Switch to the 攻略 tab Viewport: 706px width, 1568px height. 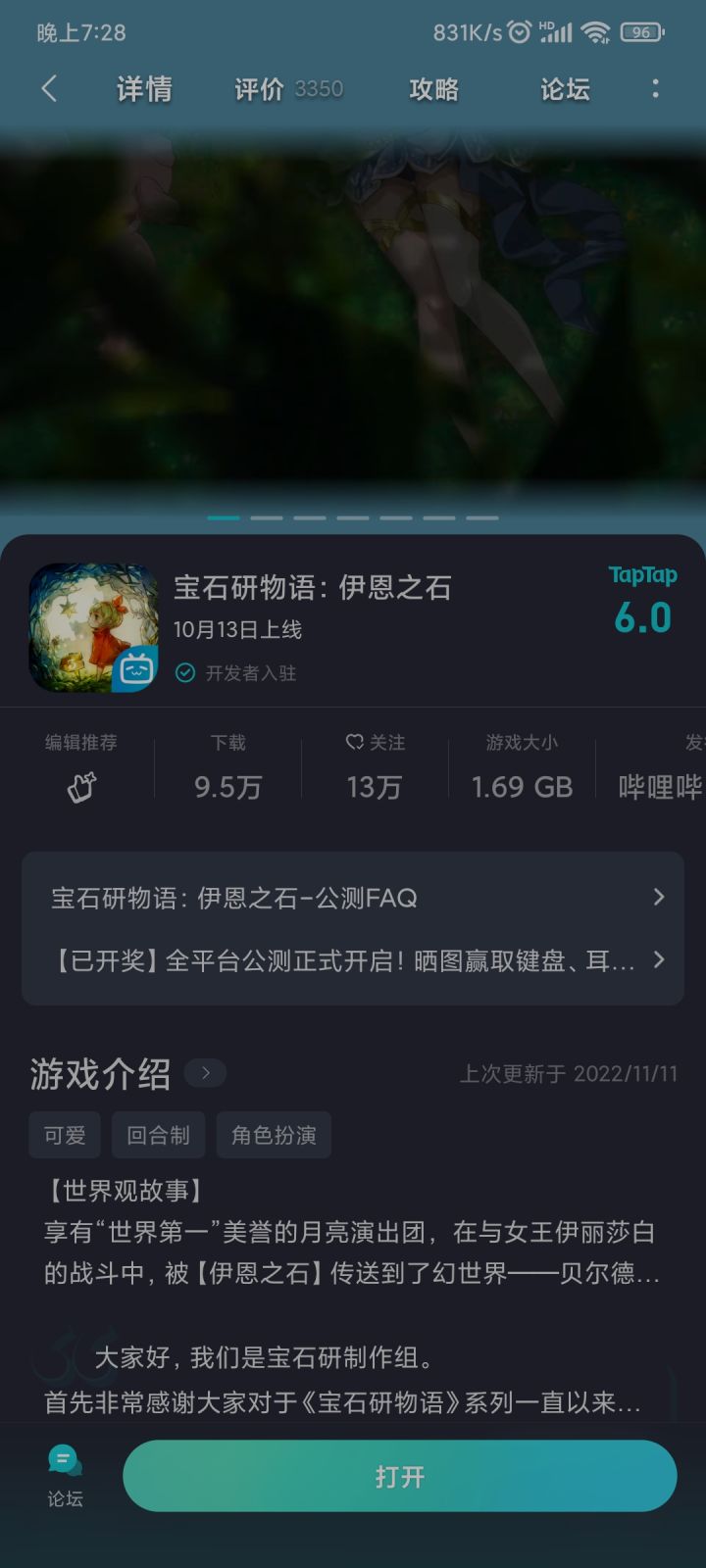[434, 88]
